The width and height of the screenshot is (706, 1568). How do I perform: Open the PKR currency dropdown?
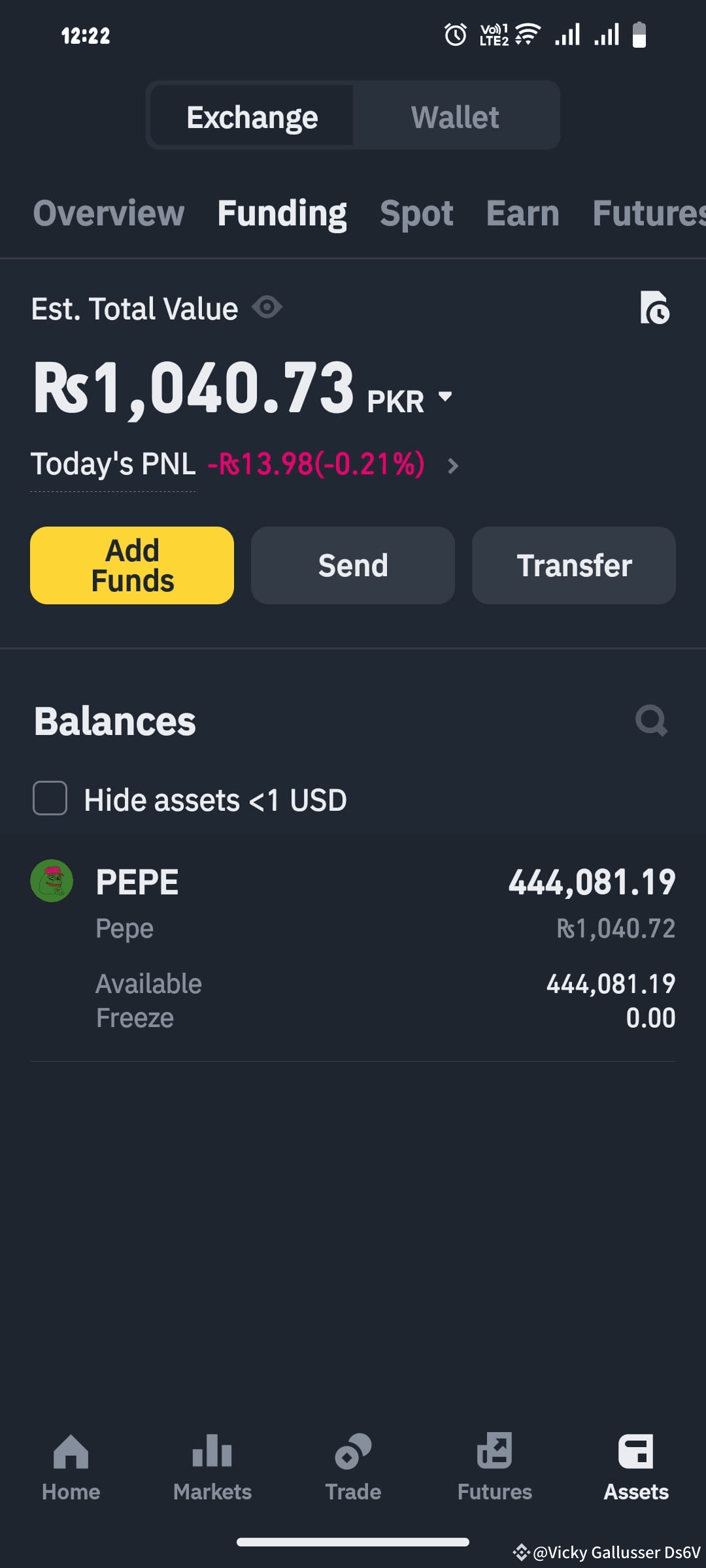[x=445, y=396]
